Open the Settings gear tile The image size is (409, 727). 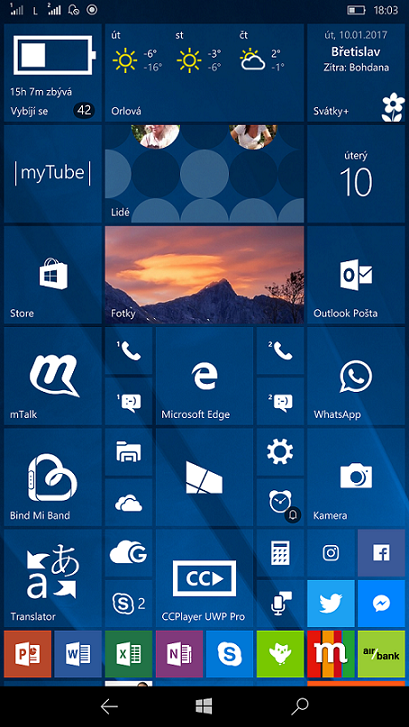point(280,452)
